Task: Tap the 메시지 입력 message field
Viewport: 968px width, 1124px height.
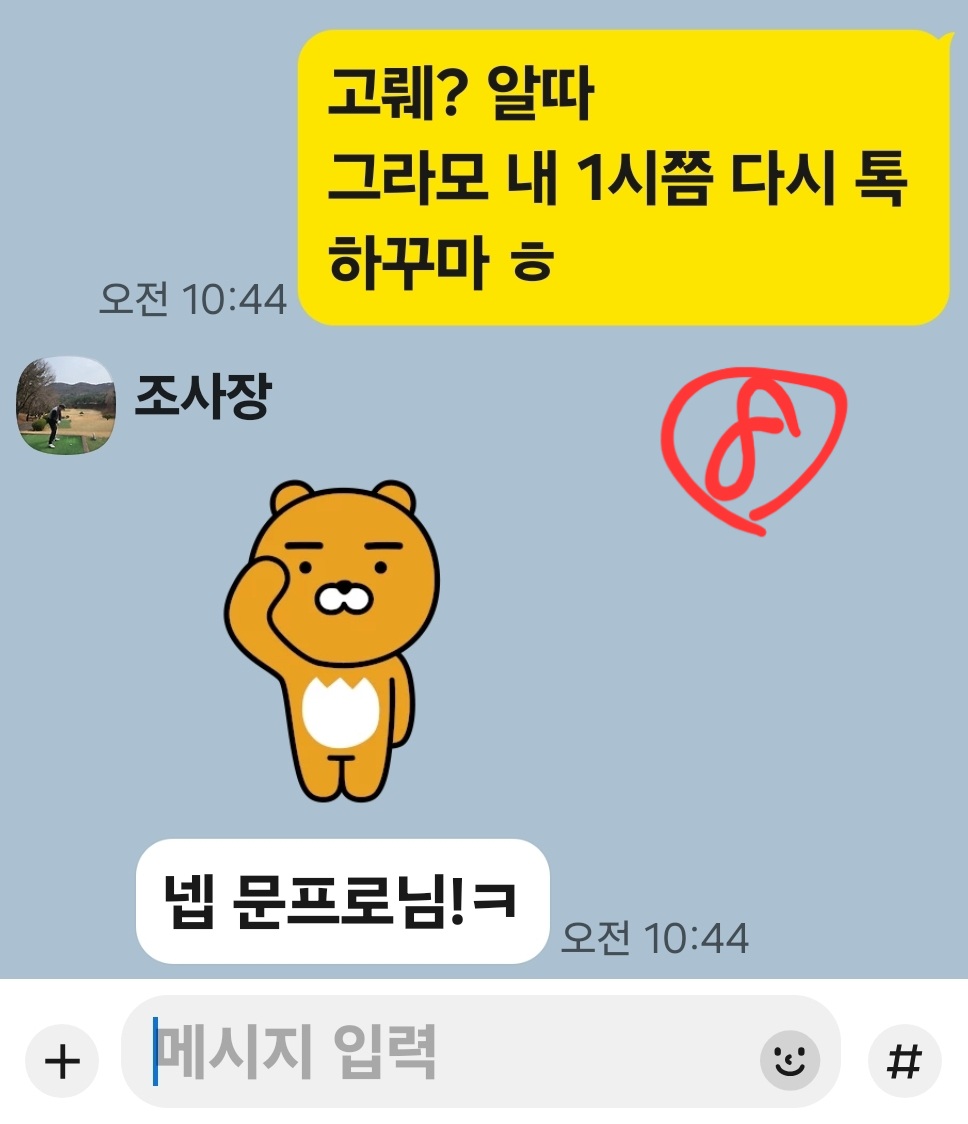Action: click(440, 1053)
